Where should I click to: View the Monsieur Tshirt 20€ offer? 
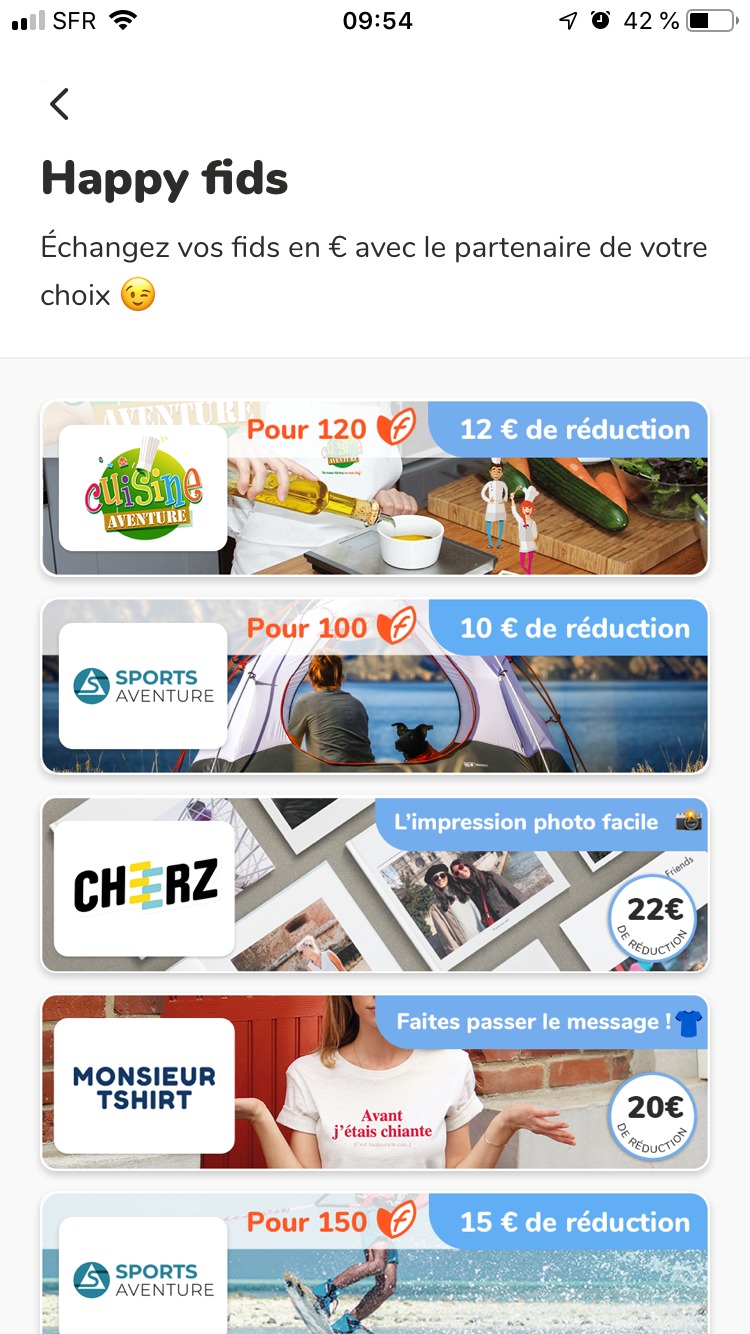pyautogui.click(x=375, y=1082)
